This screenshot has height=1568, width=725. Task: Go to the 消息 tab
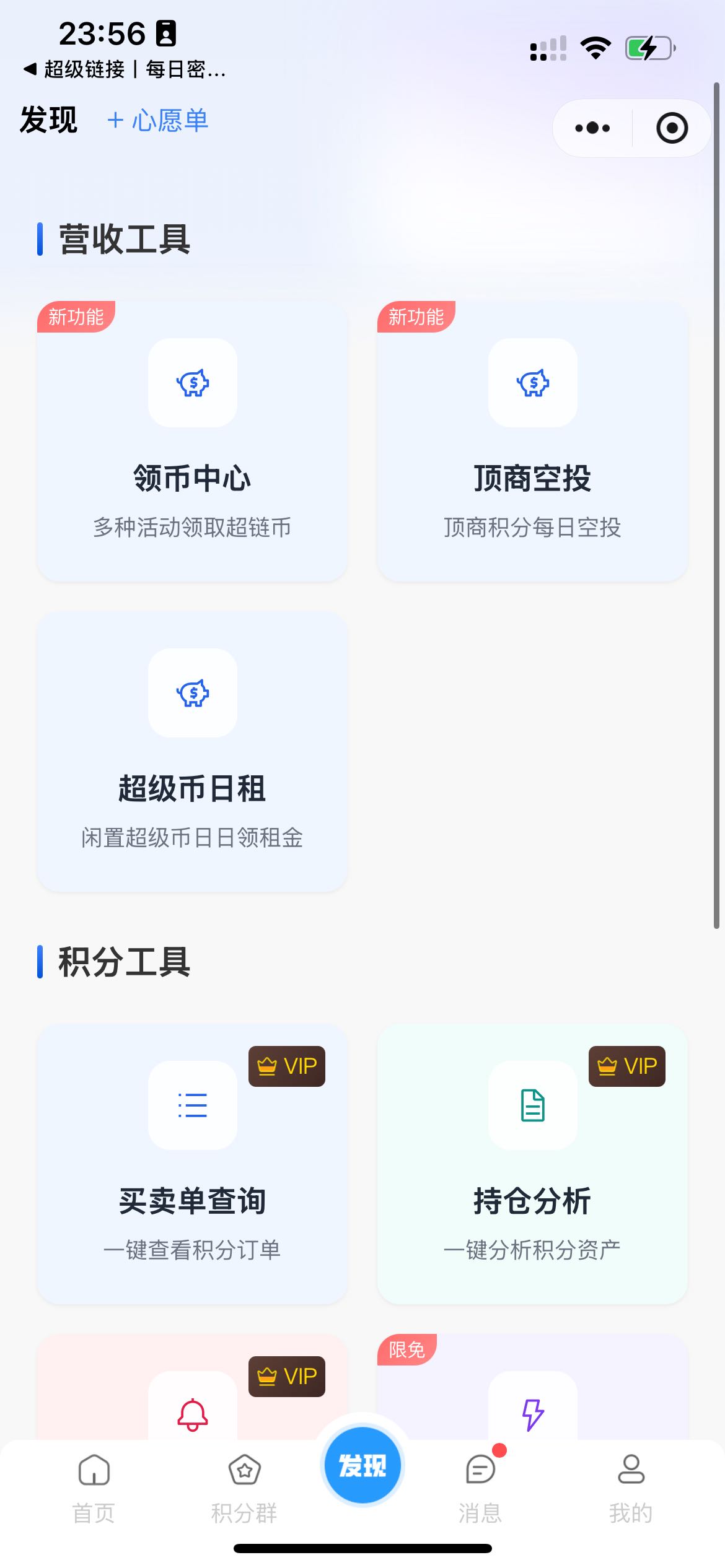480,1486
